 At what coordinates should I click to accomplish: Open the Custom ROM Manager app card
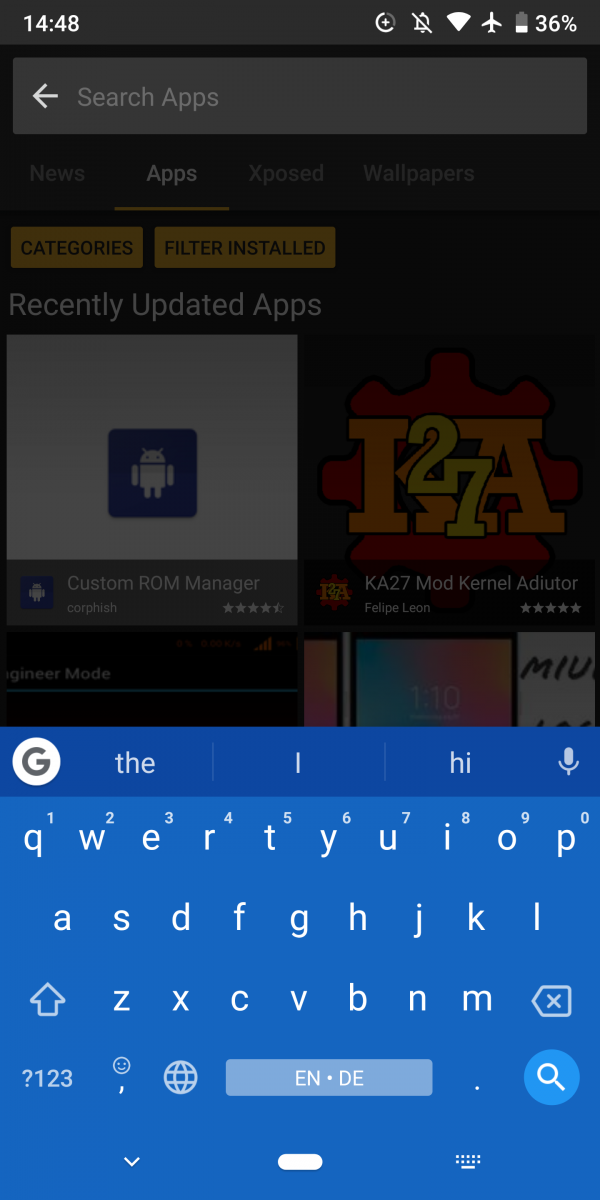pyautogui.click(x=152, y=480)
